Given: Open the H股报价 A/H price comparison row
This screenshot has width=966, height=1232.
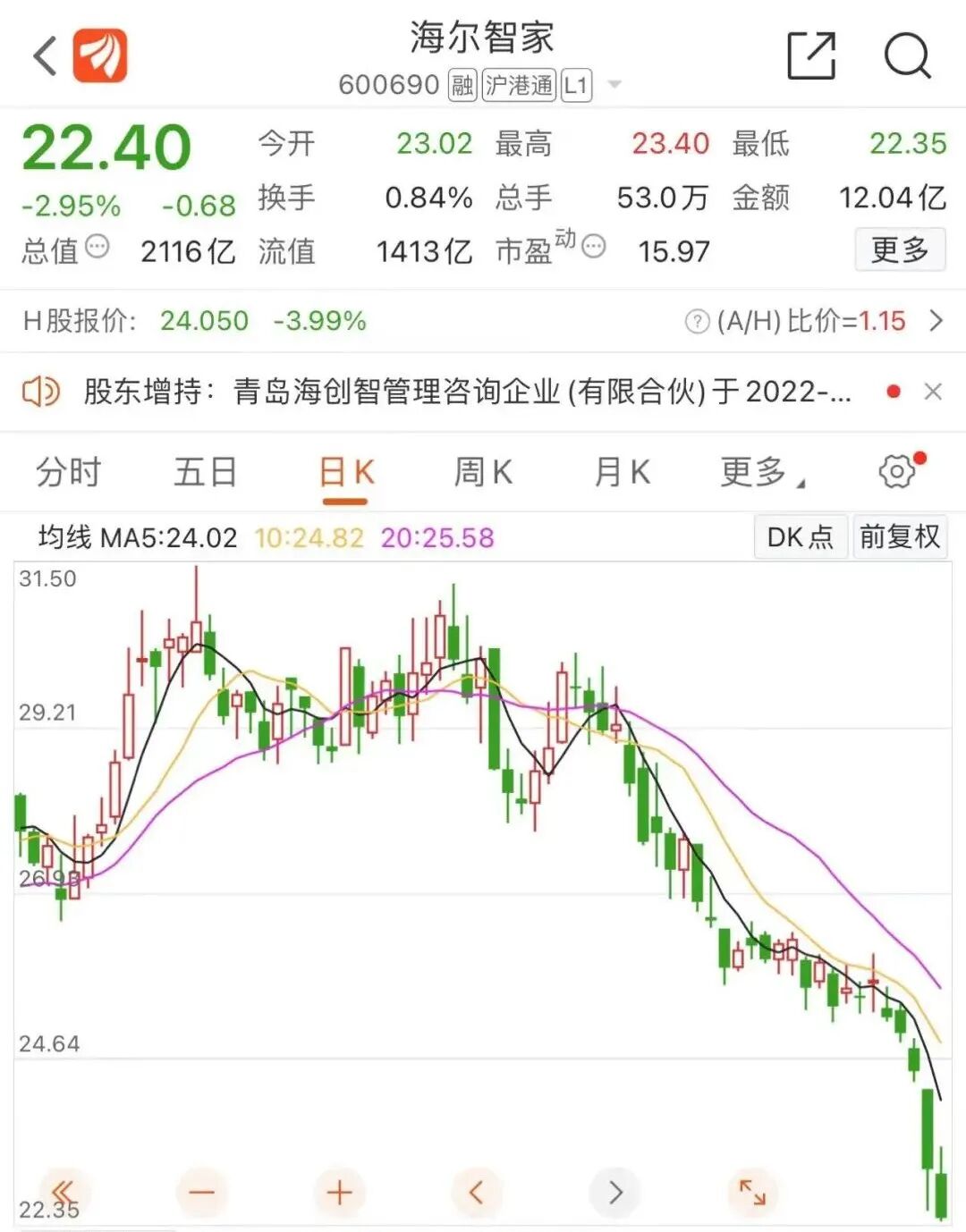Looking at the screenshot, I should point(483,321).
